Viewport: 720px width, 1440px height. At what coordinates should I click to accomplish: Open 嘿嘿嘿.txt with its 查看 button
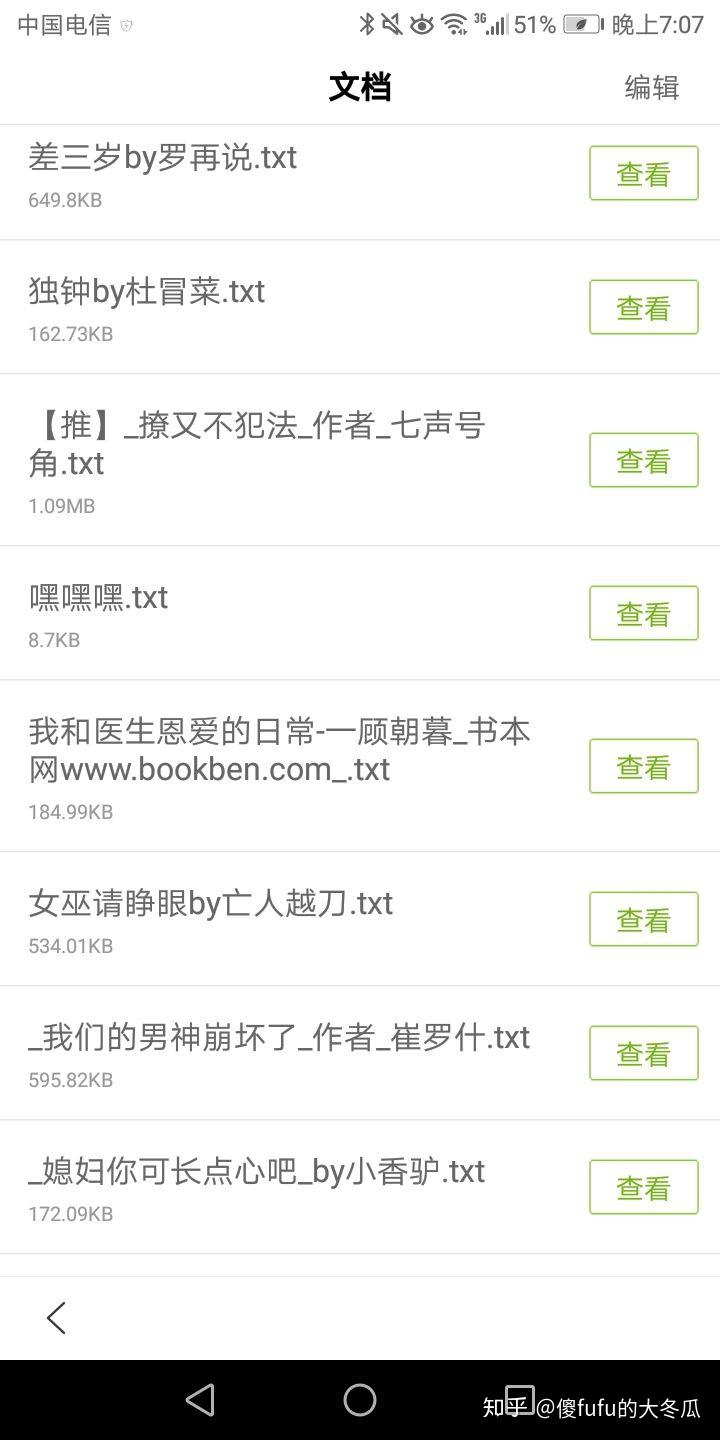(643, 614)
